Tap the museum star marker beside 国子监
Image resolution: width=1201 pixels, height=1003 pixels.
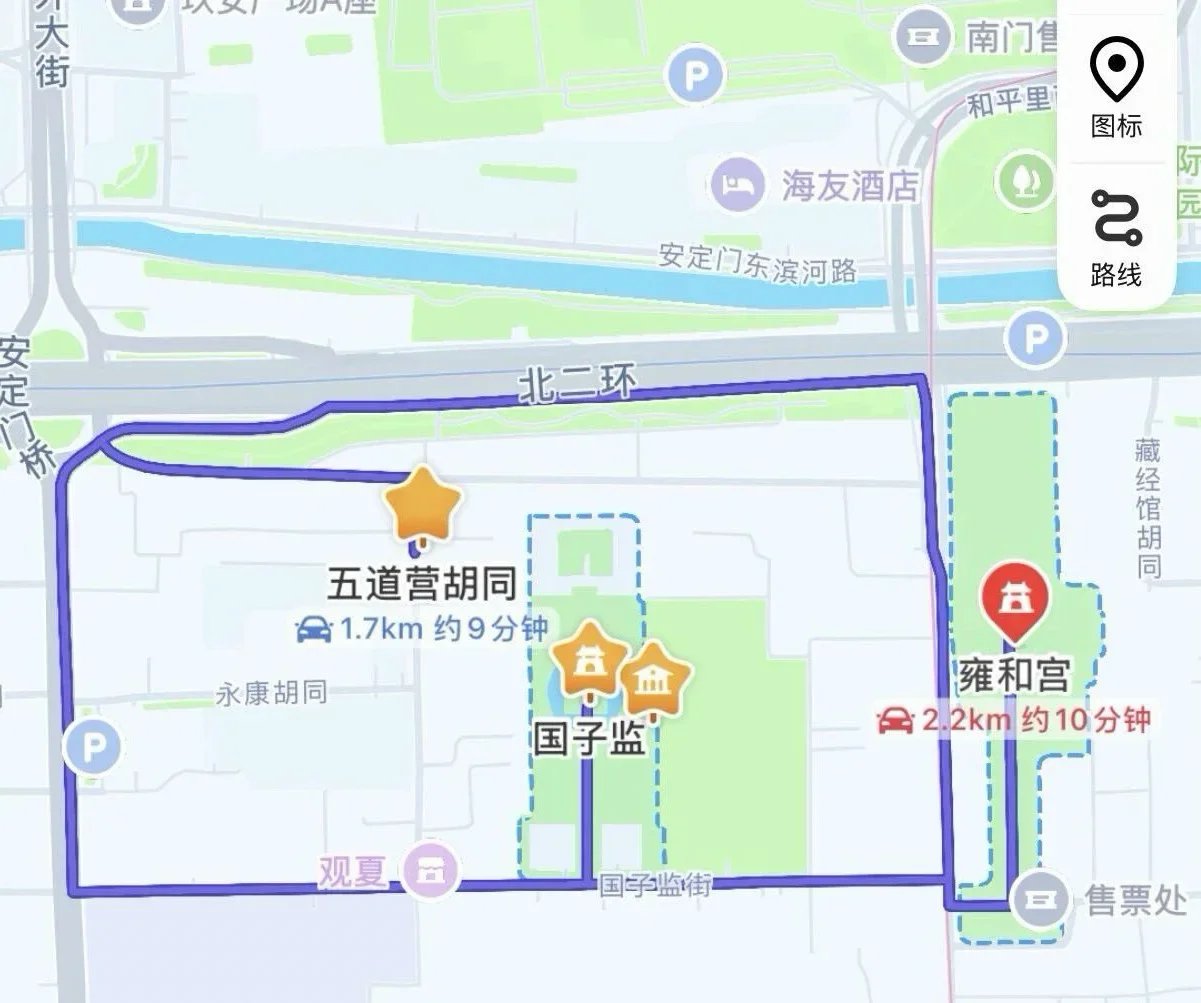click(656, 679)
